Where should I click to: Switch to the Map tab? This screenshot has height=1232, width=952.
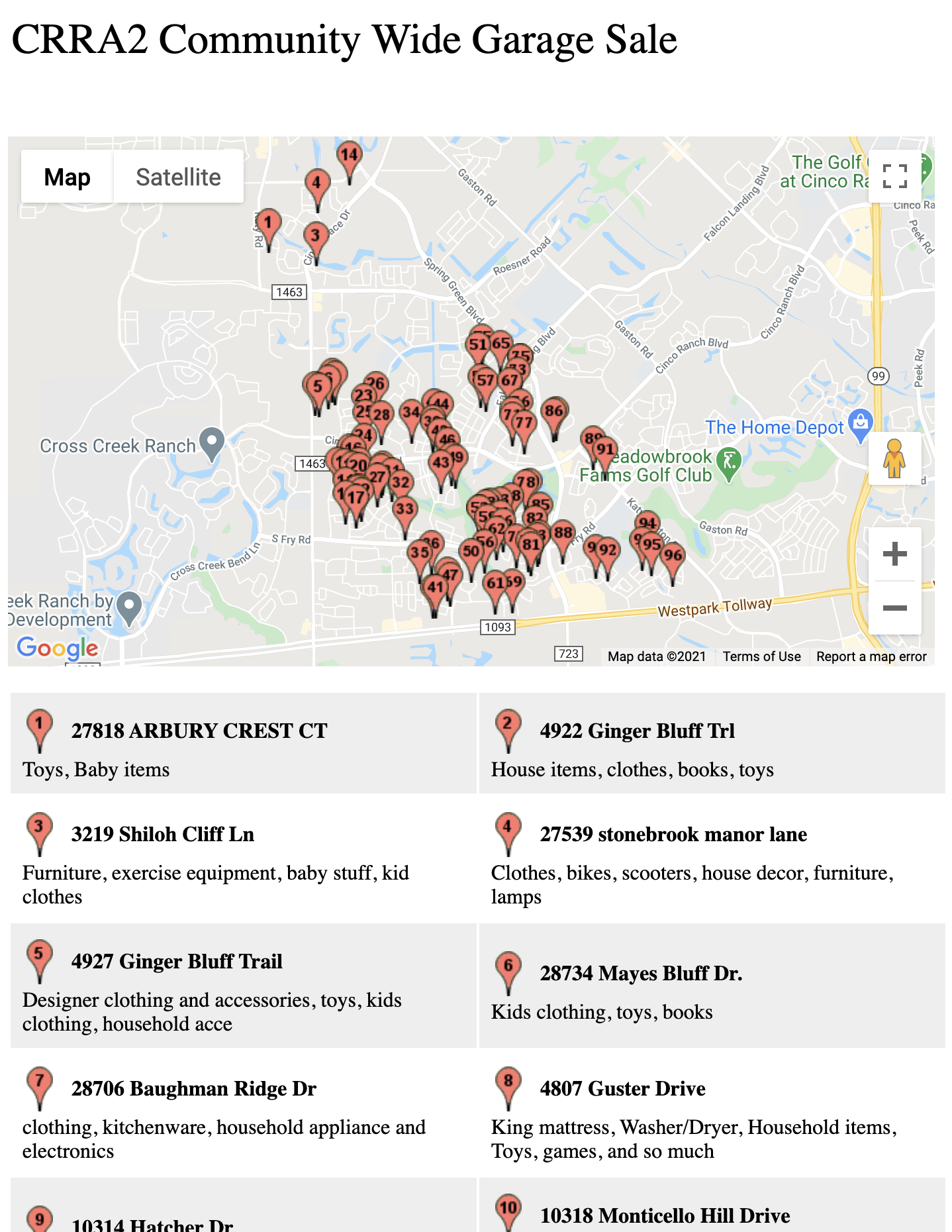[x=66, y=176]
